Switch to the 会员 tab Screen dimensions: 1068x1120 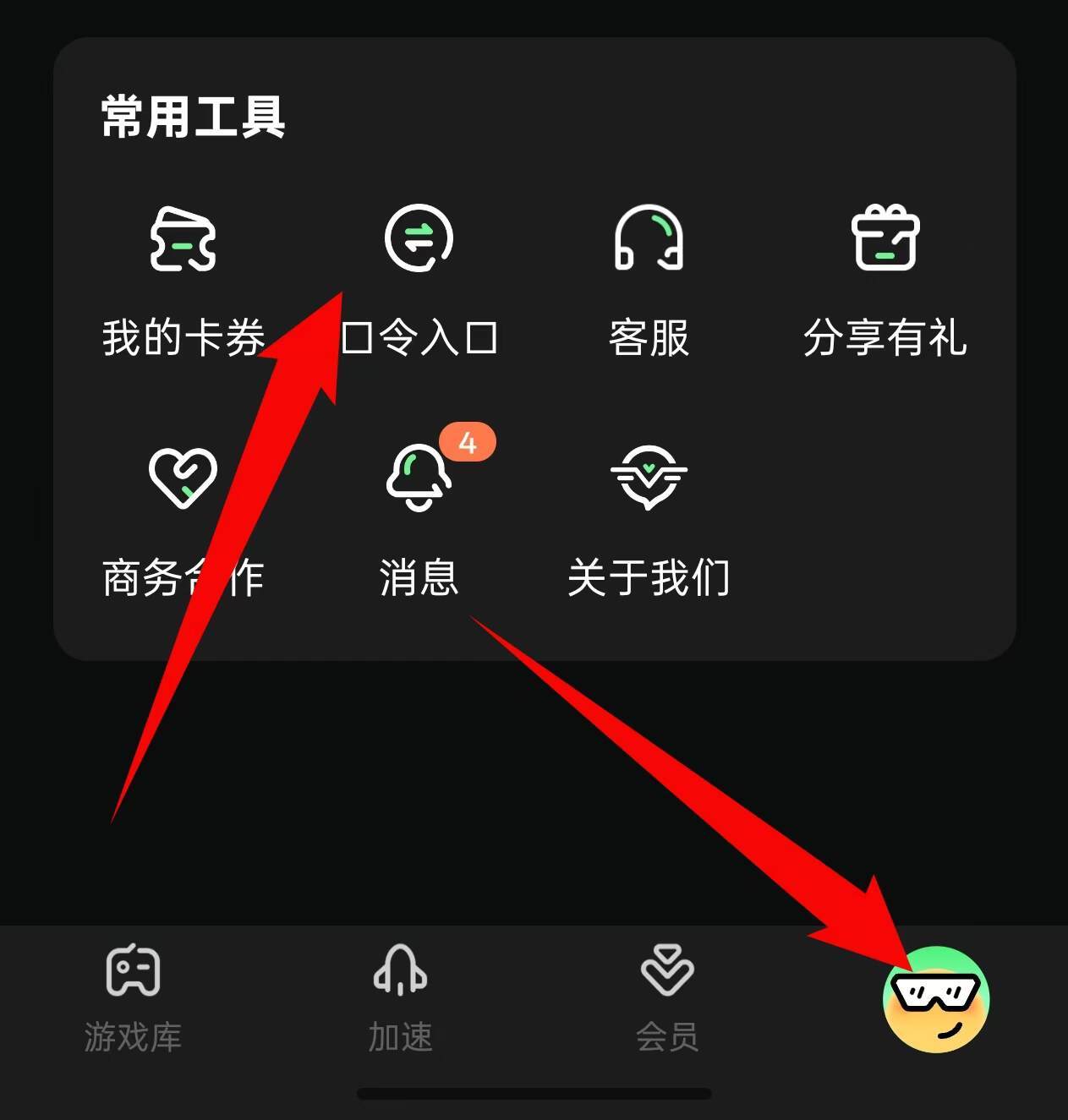tap(667, 998)
